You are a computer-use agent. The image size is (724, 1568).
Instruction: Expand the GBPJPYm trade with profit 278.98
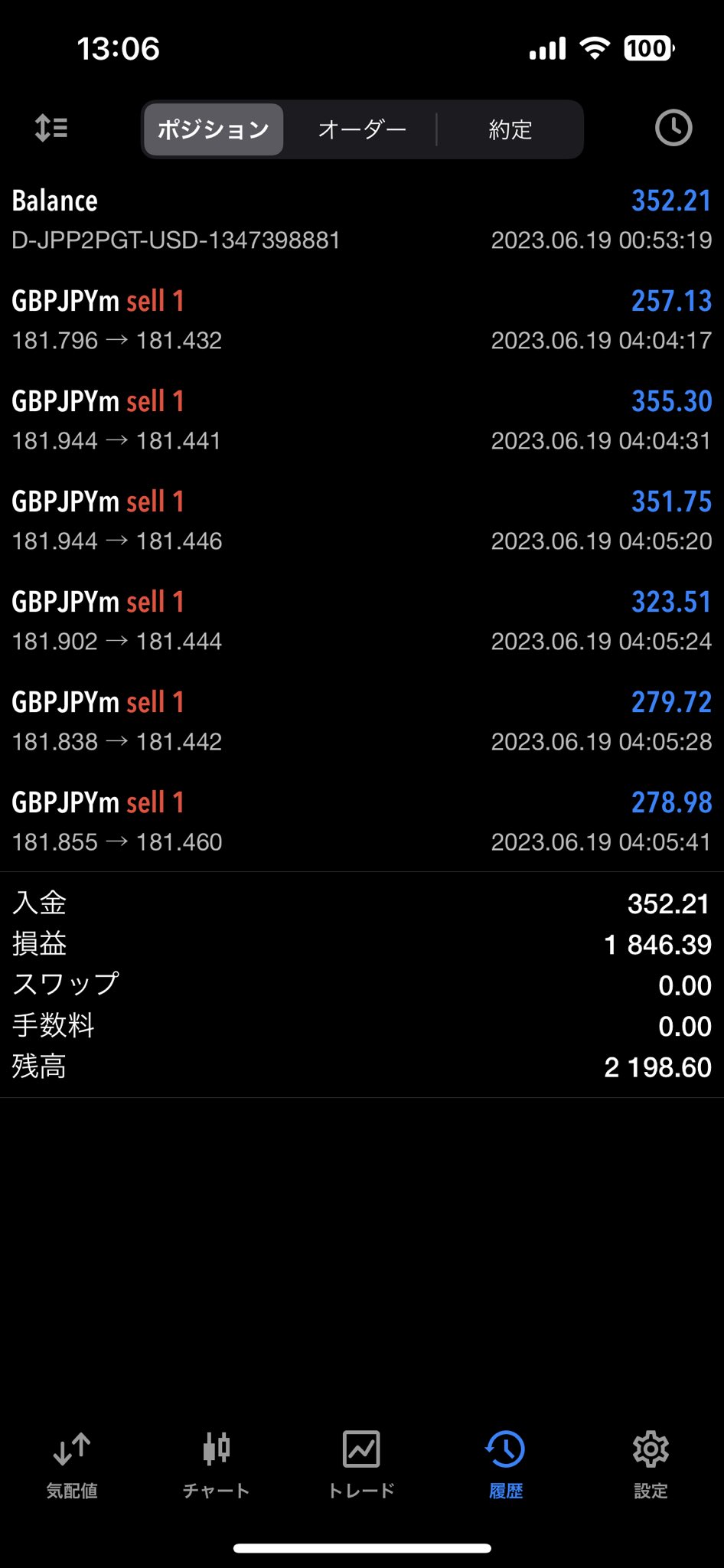tap(362, 822)
